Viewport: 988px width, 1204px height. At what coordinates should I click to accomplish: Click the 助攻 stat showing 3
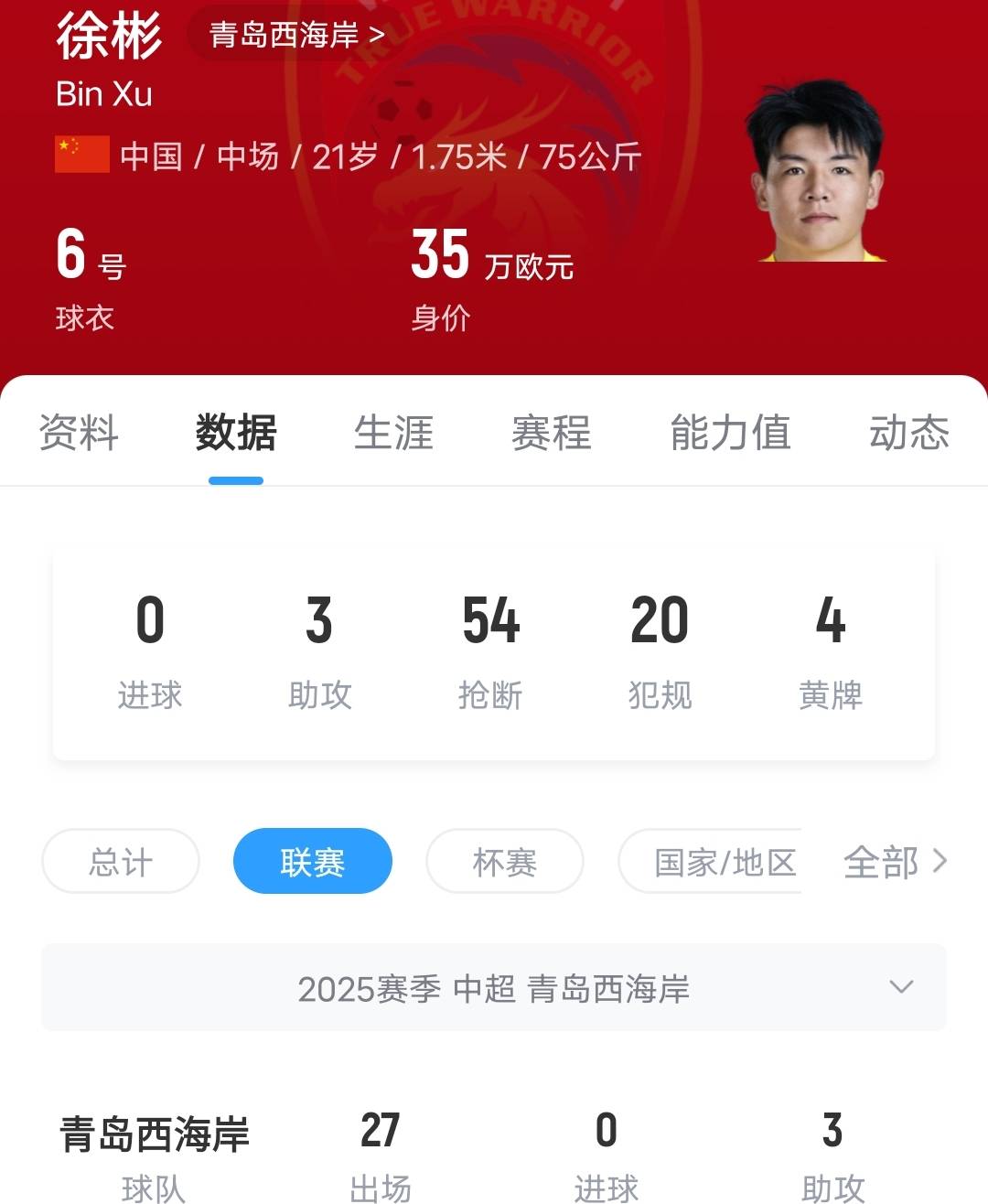319,650
